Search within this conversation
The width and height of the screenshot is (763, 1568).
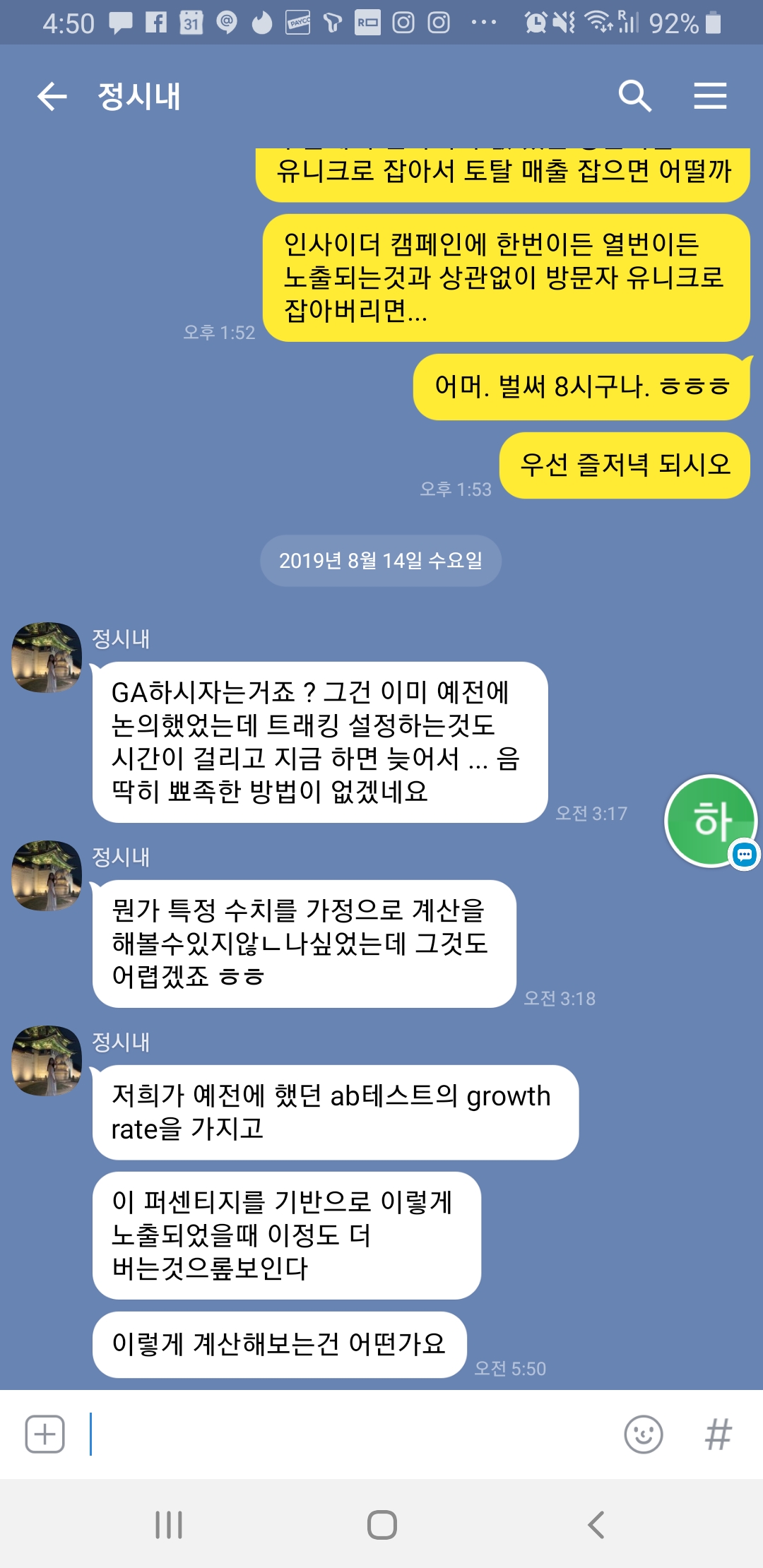pos(634,96)
